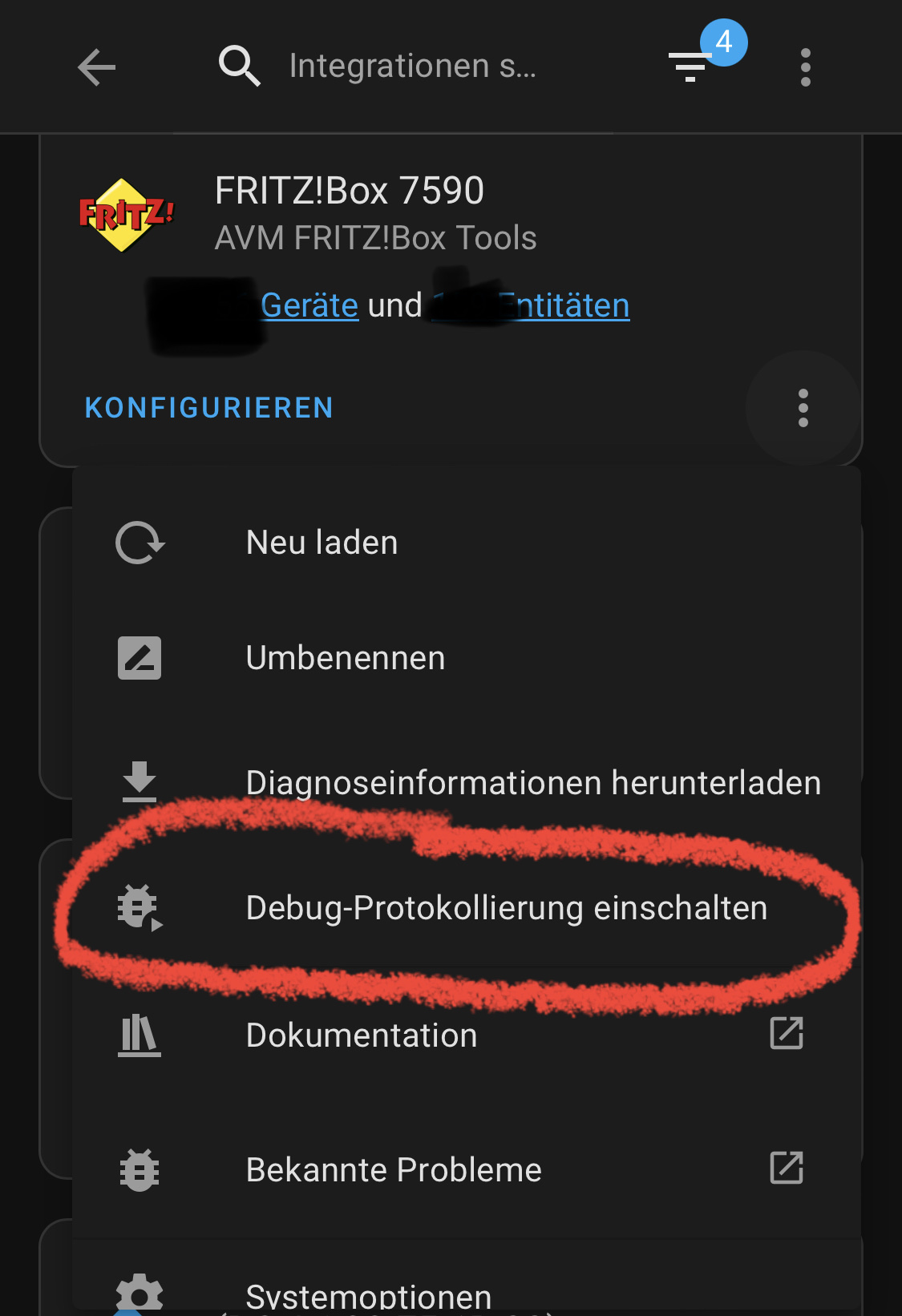The image size is (902, 1316).
Task: Enable Debug-Protokollierung einschalten
Action: (507, 908)
